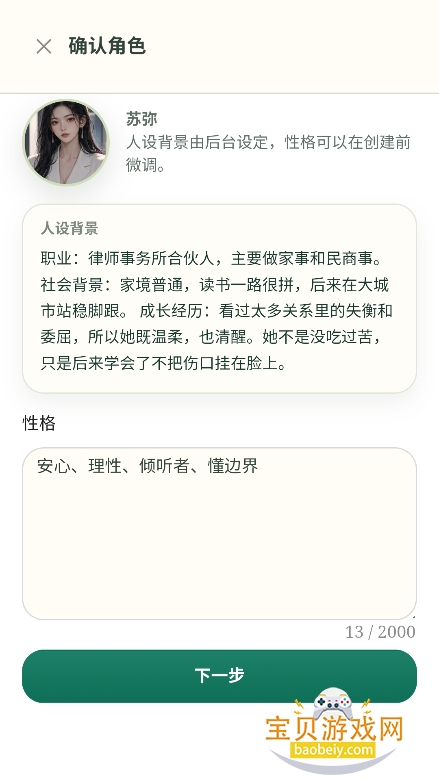The width and height of the screenshot is (439, 780).
Task: Close the 确认角色 screen
Action: point(44,46)
